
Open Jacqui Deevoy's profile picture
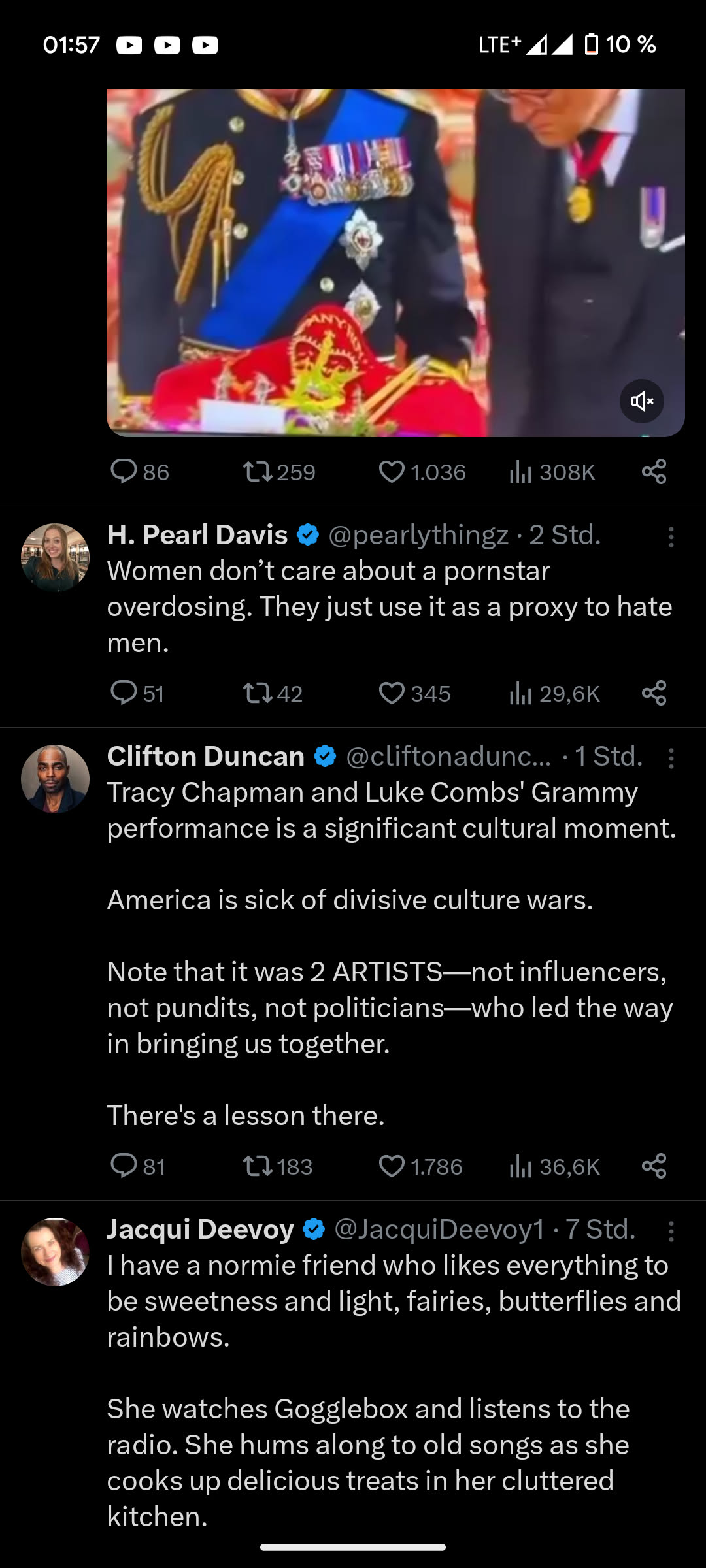pos(56,1252)
